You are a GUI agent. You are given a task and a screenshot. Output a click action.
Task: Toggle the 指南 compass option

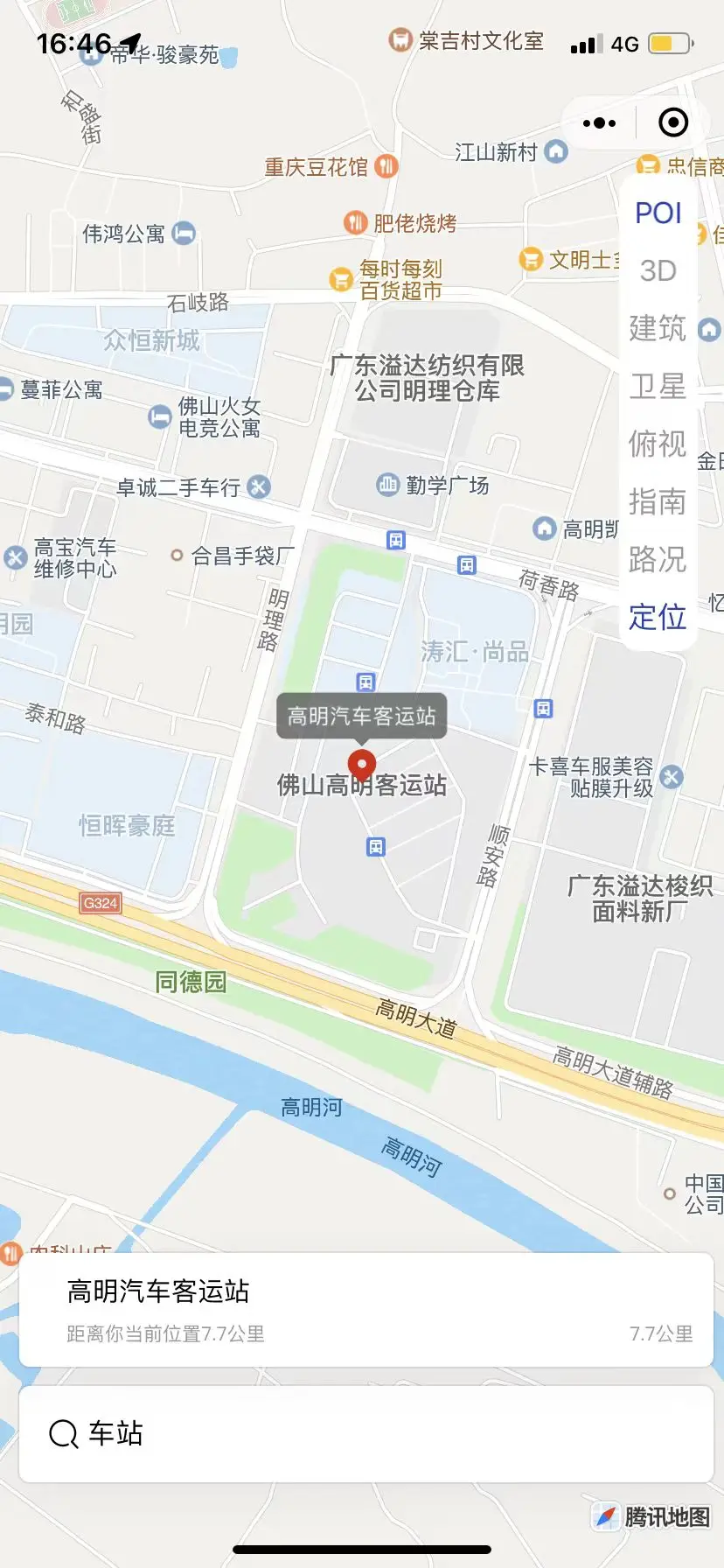tap(658, 502)
